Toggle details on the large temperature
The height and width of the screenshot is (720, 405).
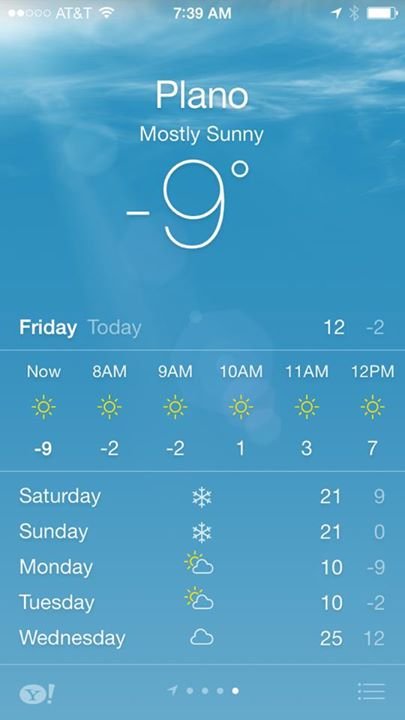click(x=187, y=204)
